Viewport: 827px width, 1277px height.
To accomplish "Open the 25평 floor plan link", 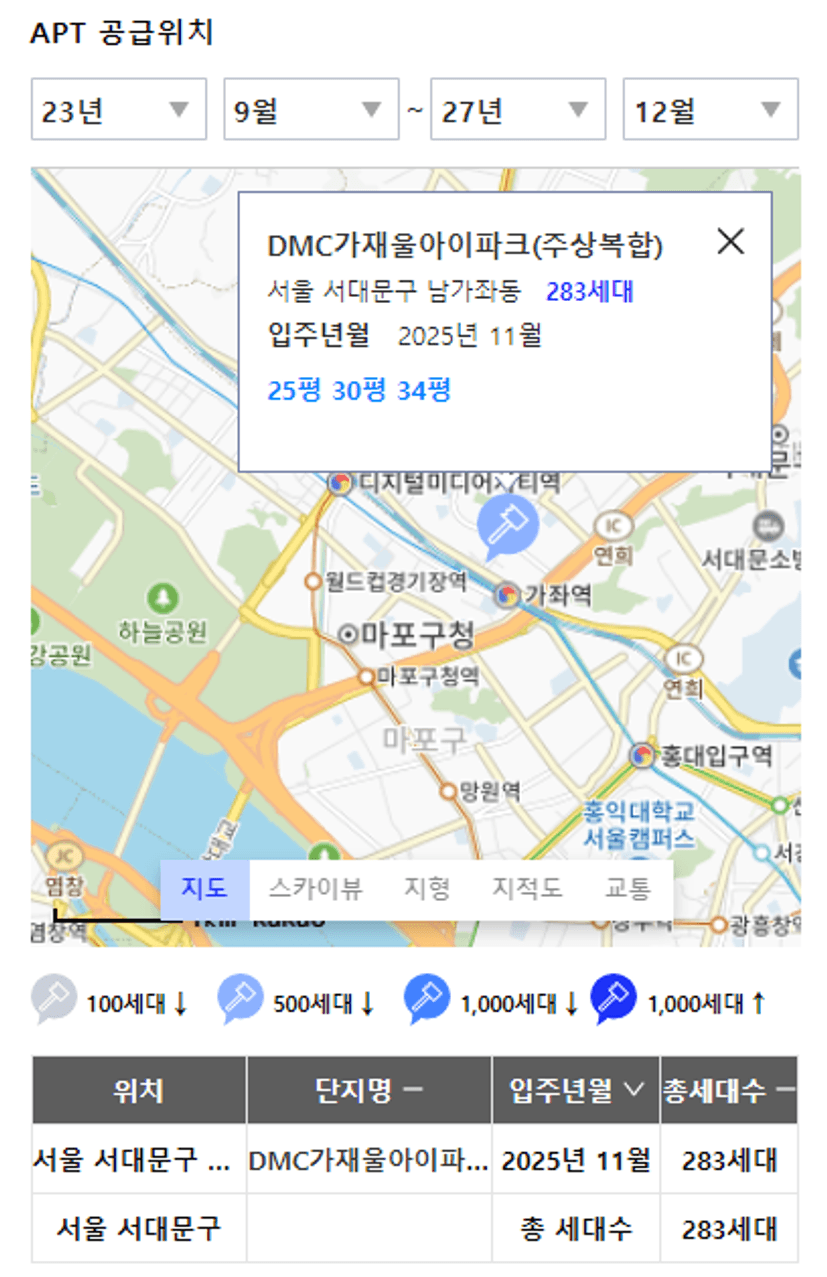I will coord(294,390).
